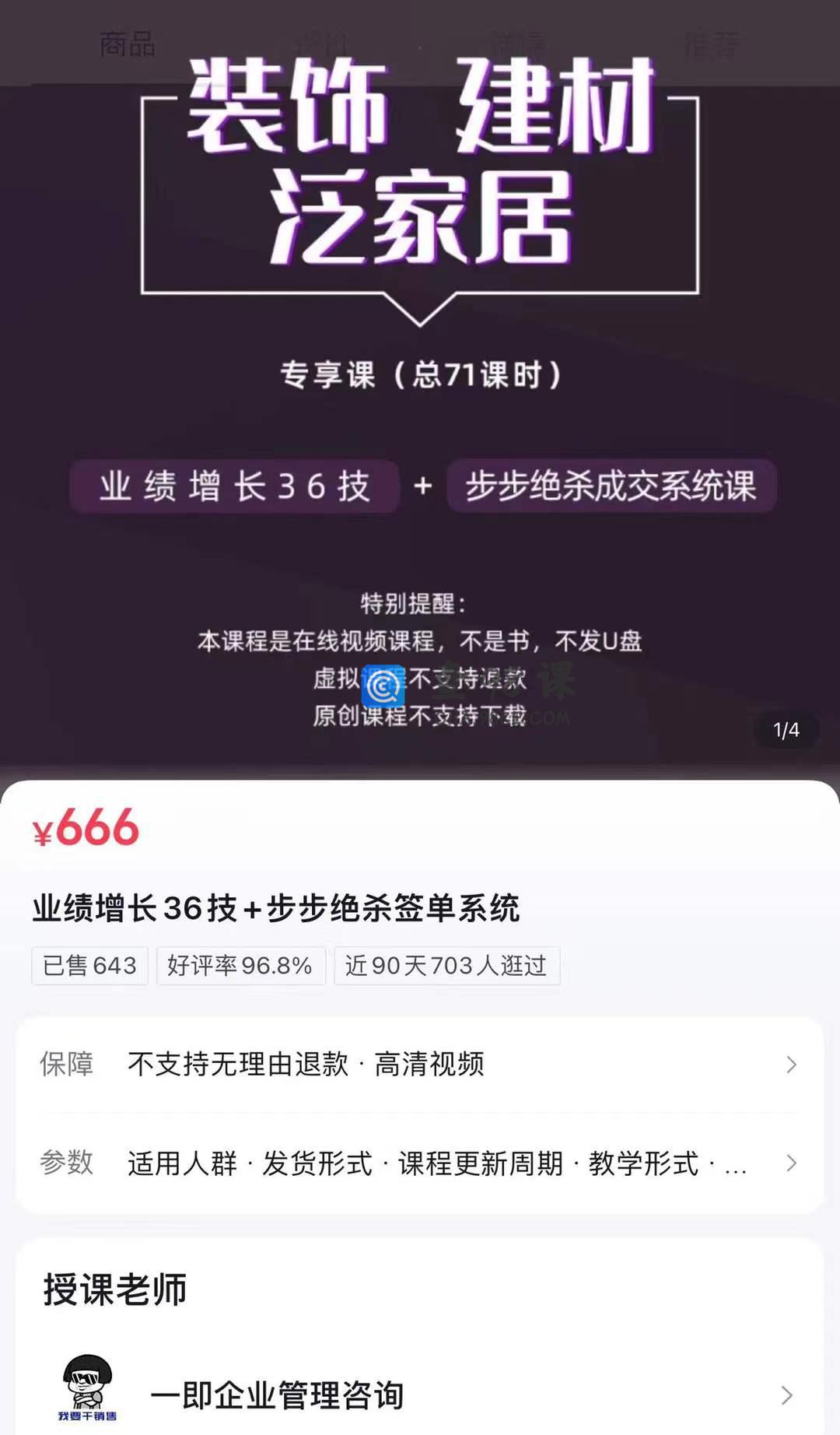Open the 保障 refund policy details
Image resolution: width=840 pixels, height=1435 pixels.
point(420,1064)
